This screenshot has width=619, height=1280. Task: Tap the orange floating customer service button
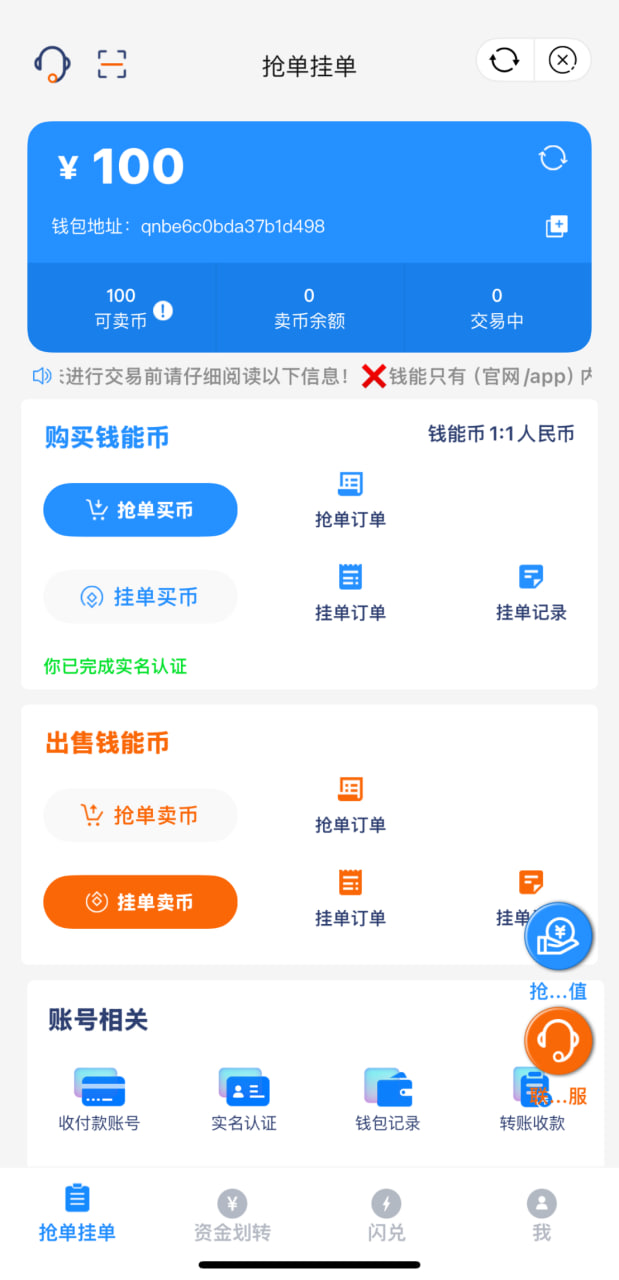559,1041
